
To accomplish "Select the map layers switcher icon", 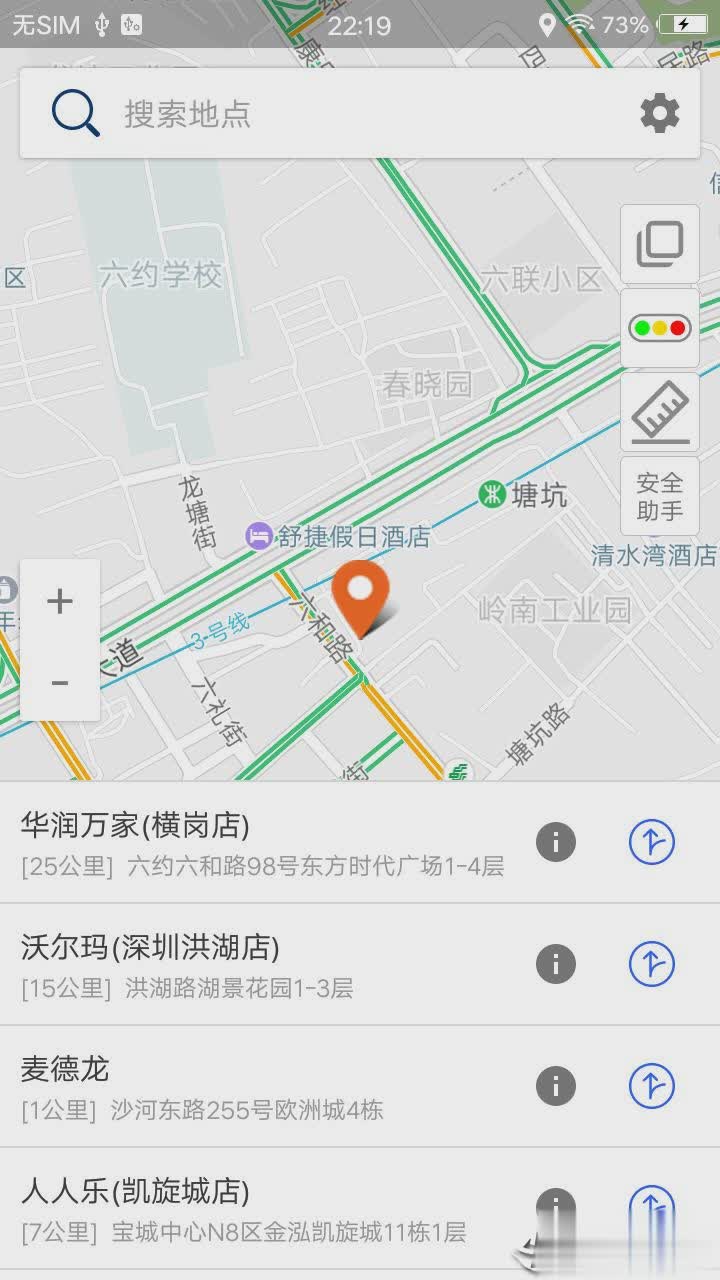I will coord(659,245).
